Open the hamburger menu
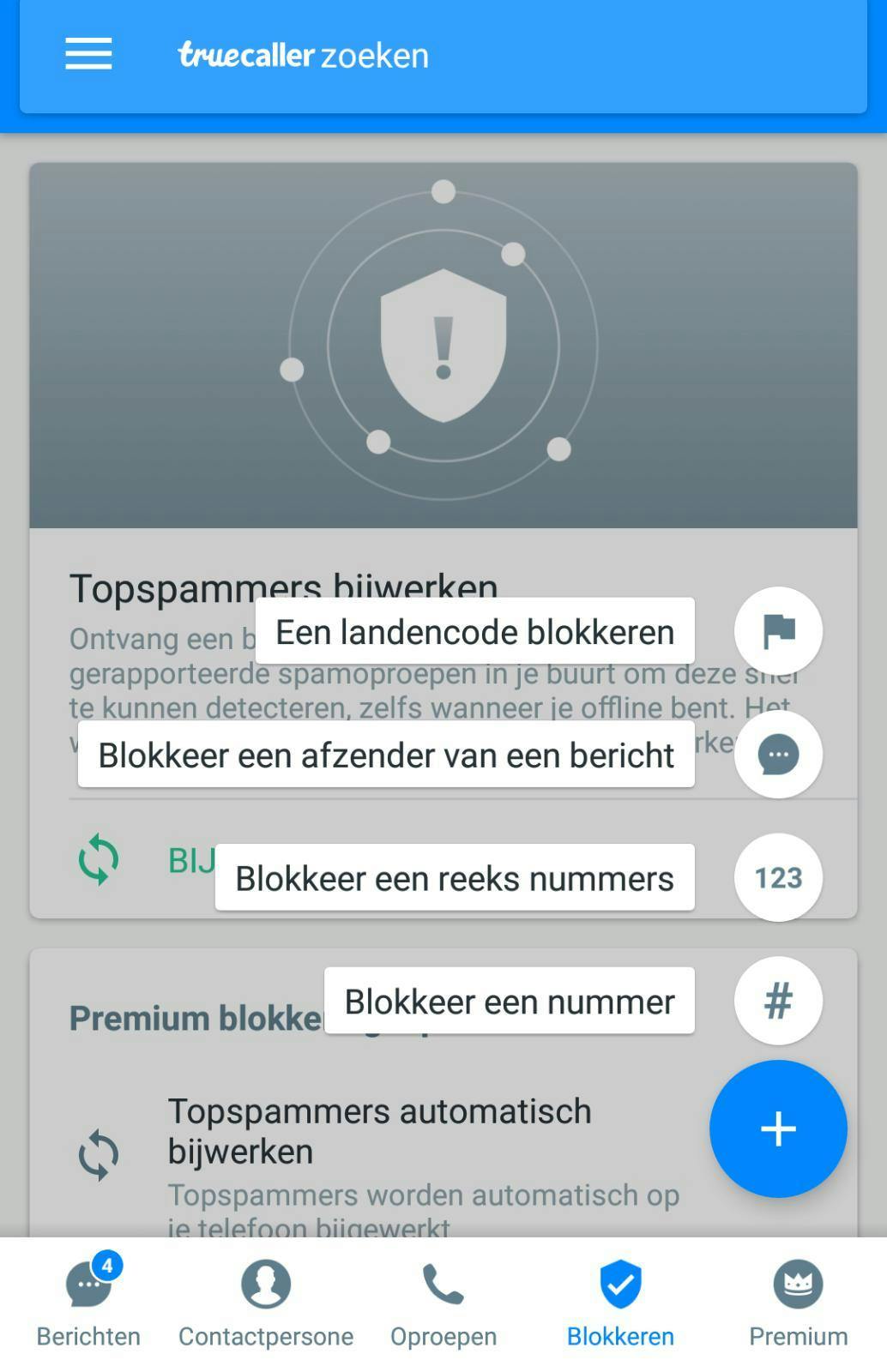Viewport: 887px width, 1372px height. coord(87,54)
